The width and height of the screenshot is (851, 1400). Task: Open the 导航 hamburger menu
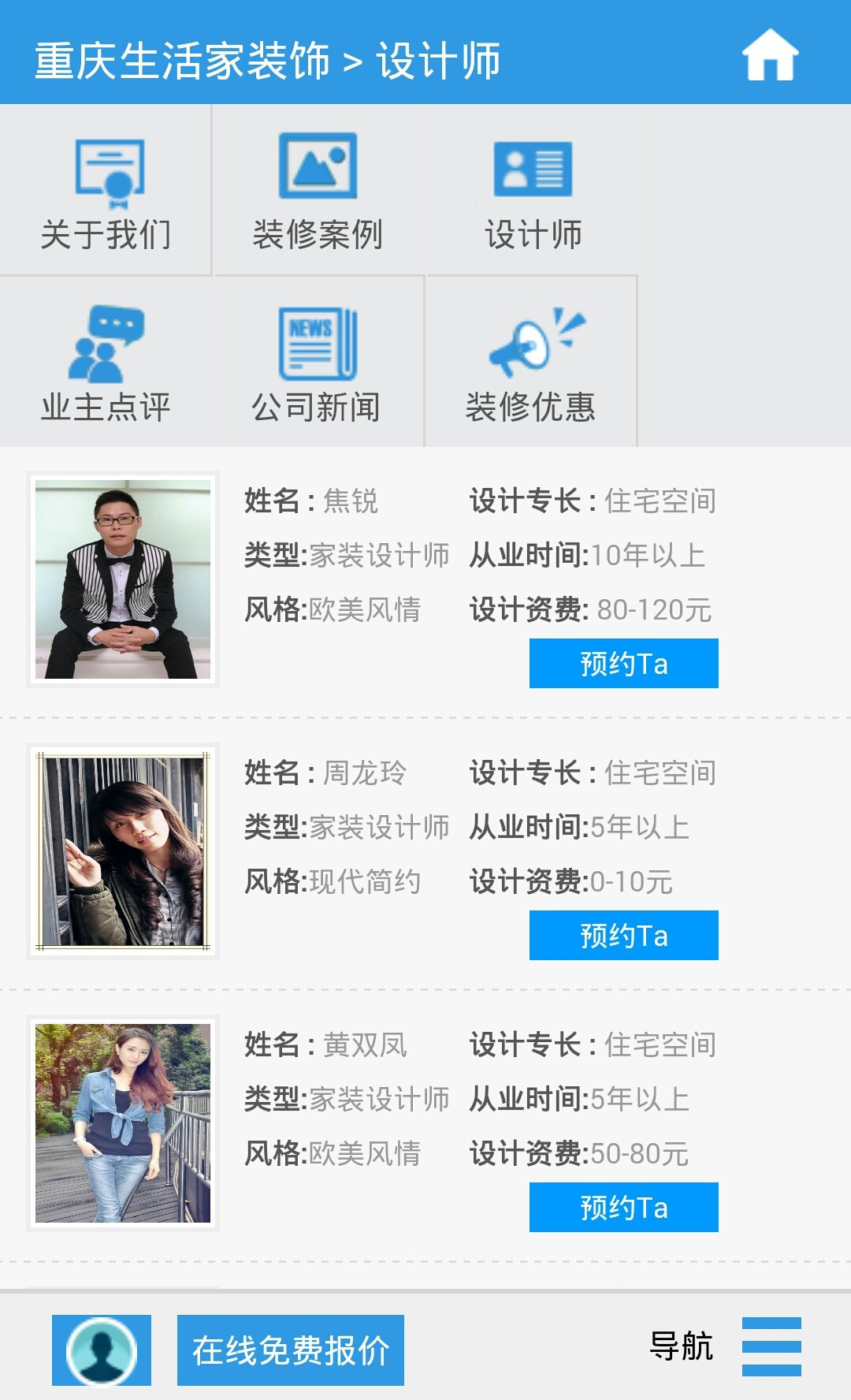coord(771,1346)
